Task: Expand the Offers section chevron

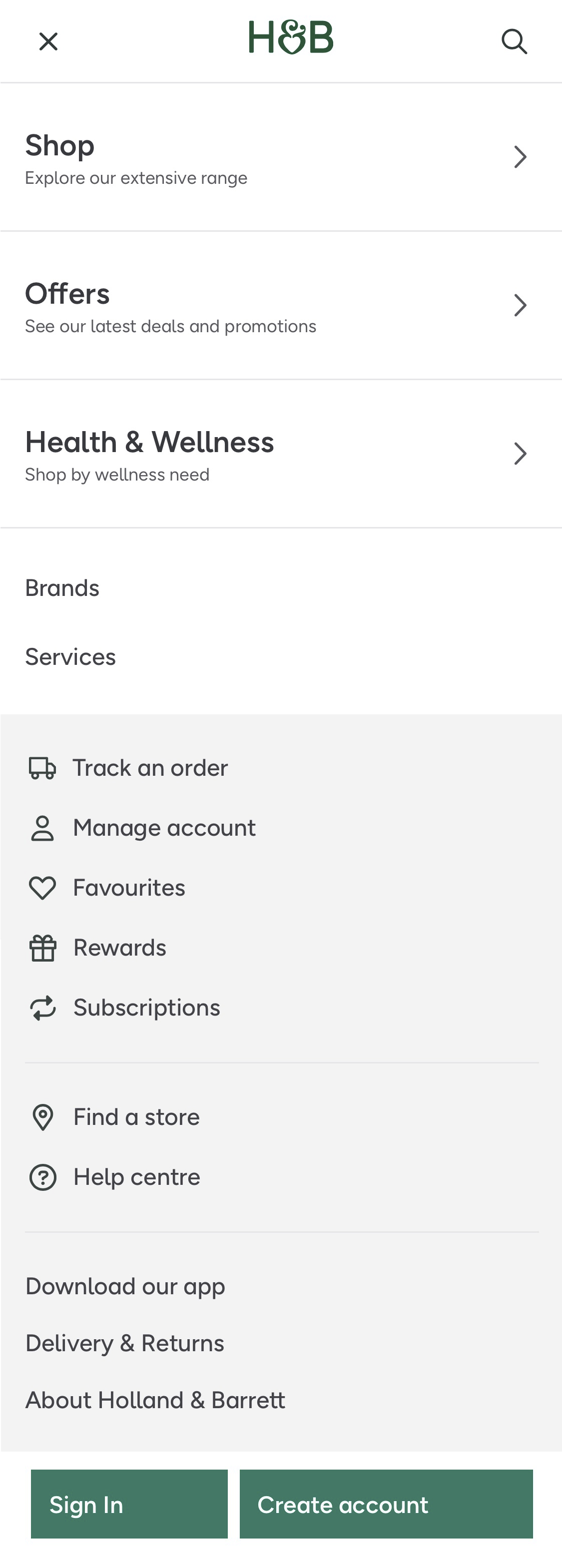Action: 520,305
